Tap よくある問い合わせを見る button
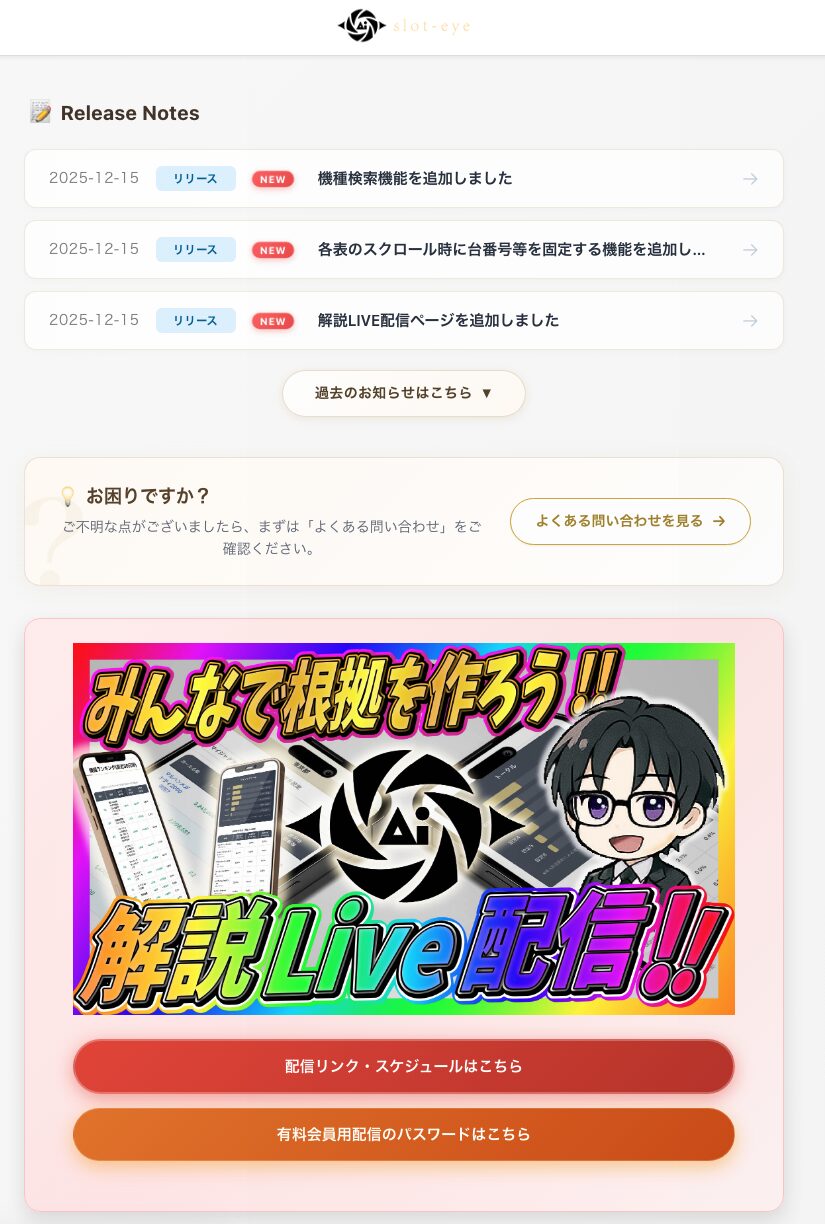The width and height of the screenshot is (825, 1224). tap(630, 521)
